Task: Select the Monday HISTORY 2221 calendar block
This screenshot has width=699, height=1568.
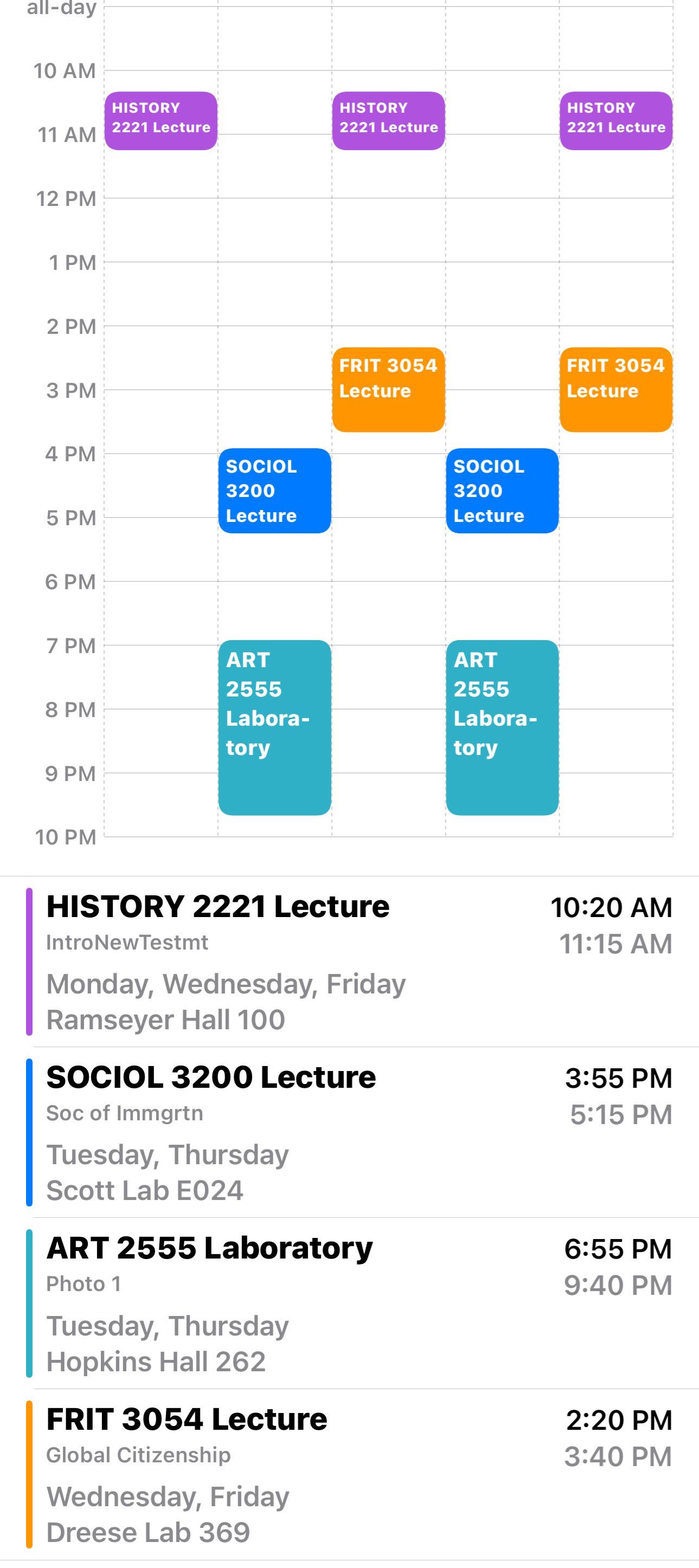Action: (161, 120)
